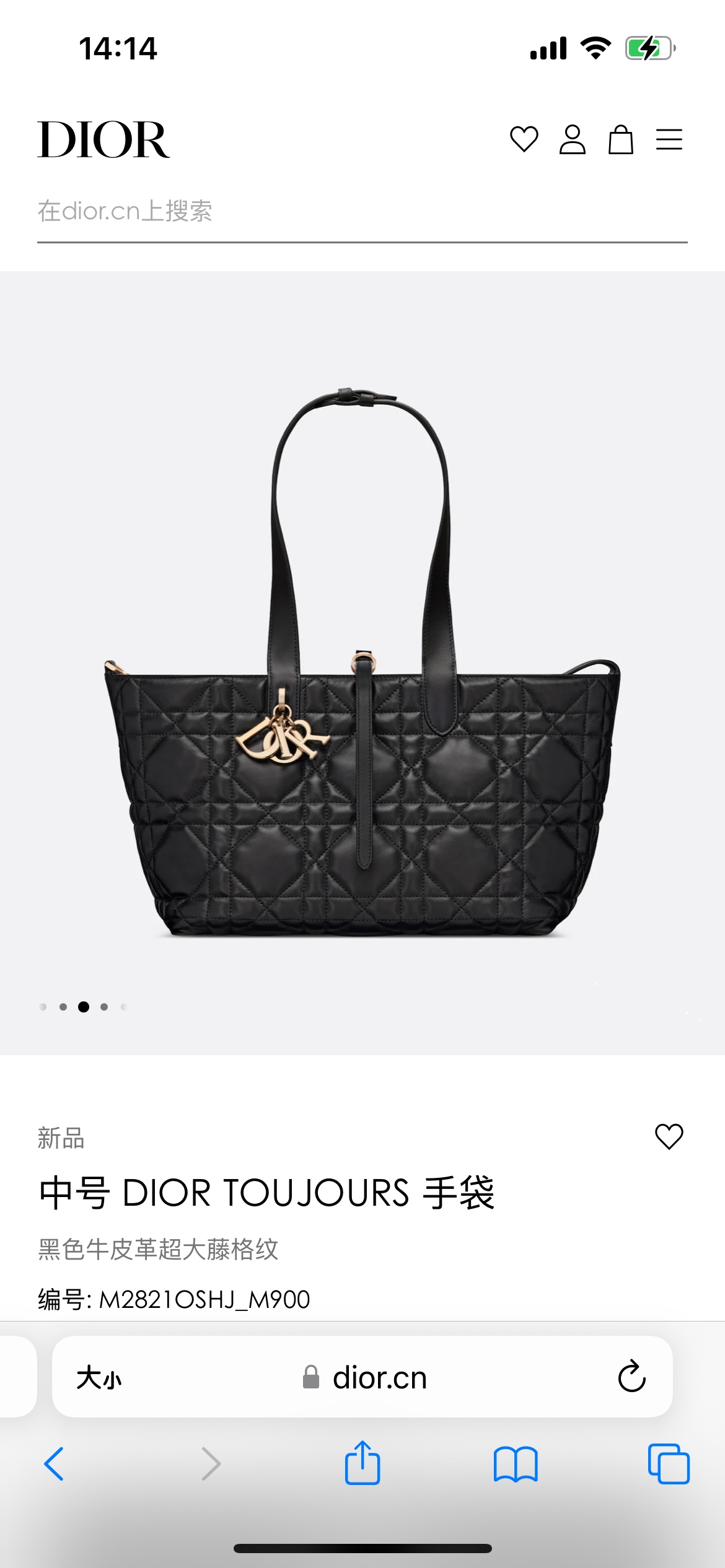Open Safari bookmarks

(x=516, y=1464)
